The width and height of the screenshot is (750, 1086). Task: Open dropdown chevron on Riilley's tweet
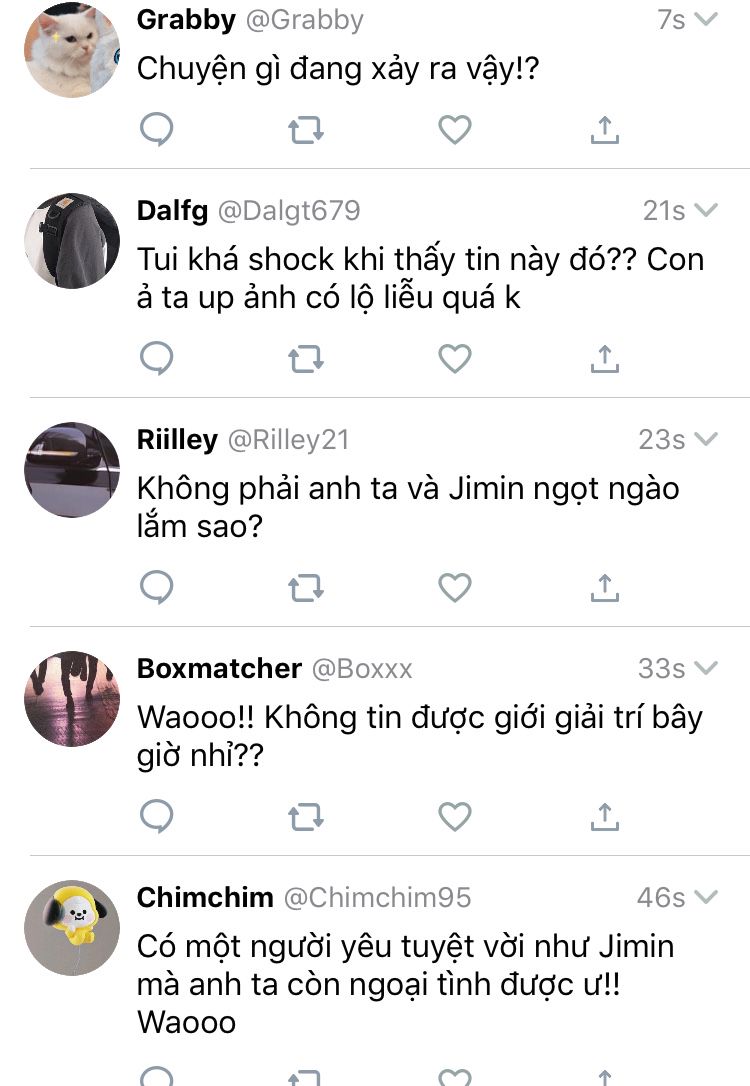(x=706, y=440)
